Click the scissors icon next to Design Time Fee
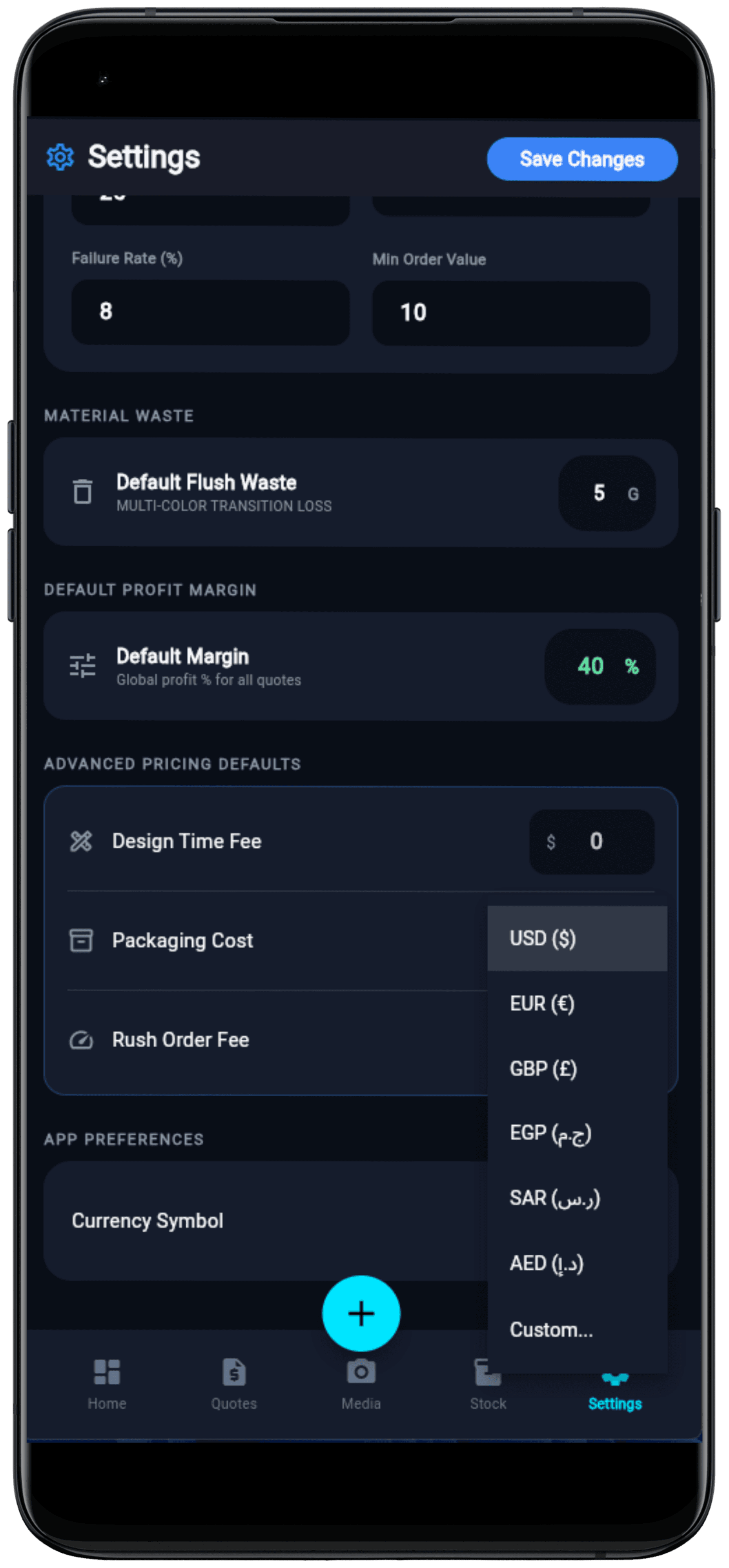Screen dimensions: 729x1568 (82, 841)
